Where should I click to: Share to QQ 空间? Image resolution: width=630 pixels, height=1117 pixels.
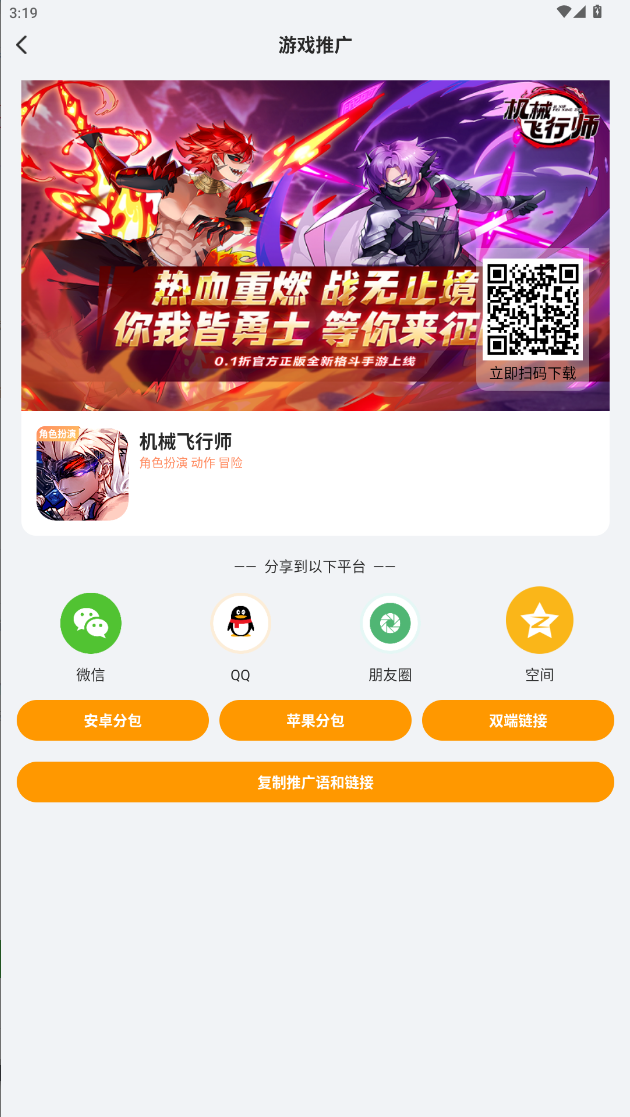539,620
